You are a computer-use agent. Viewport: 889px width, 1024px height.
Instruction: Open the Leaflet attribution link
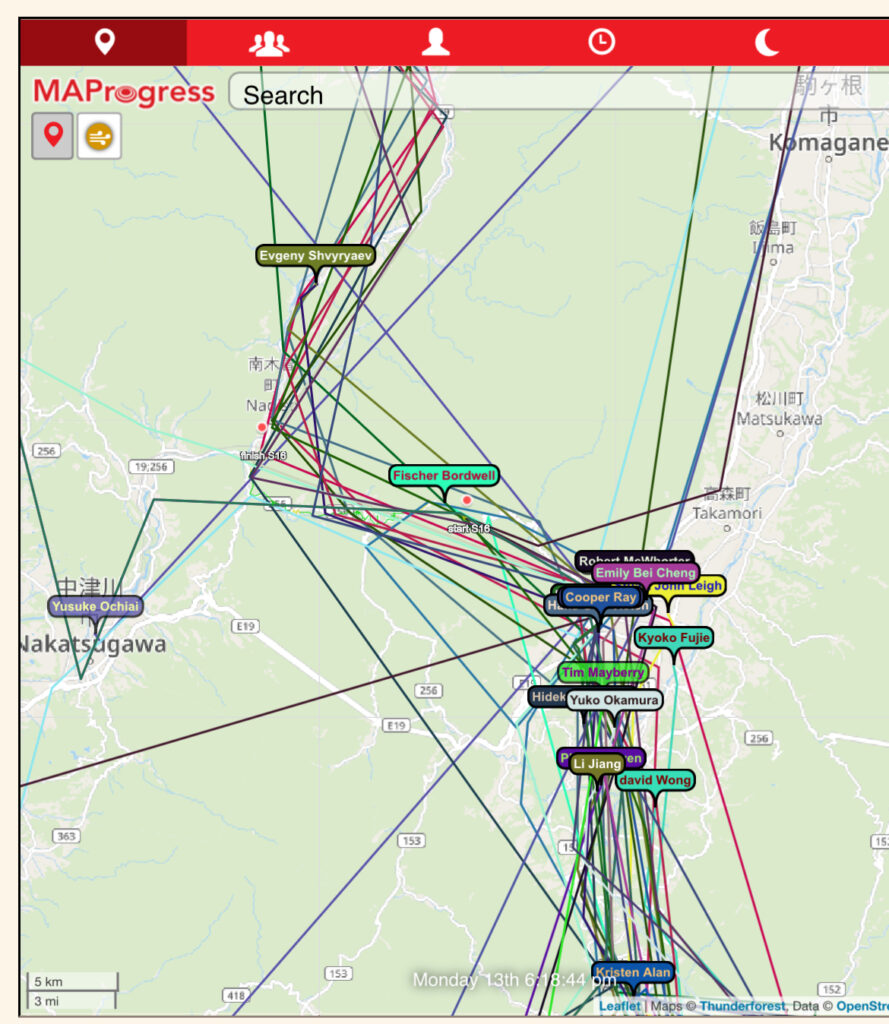tap(620, 1006)
